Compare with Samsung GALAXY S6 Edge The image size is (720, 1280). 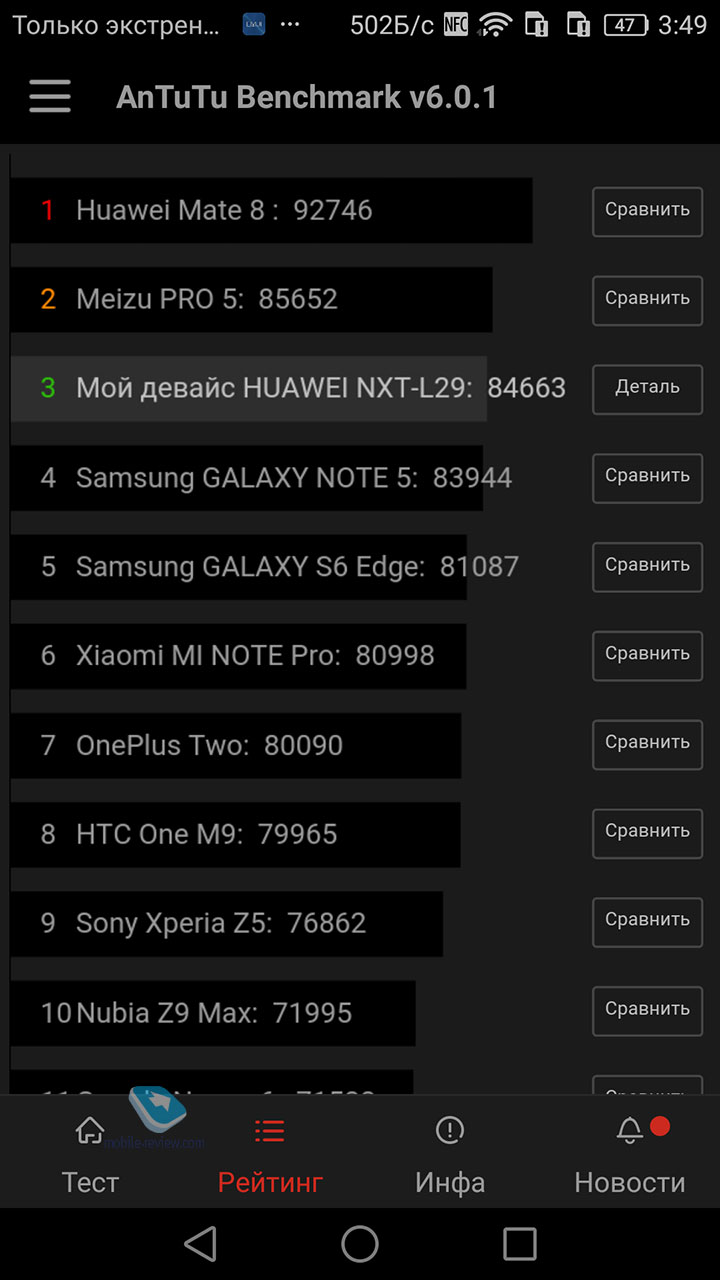pos(647,566)
